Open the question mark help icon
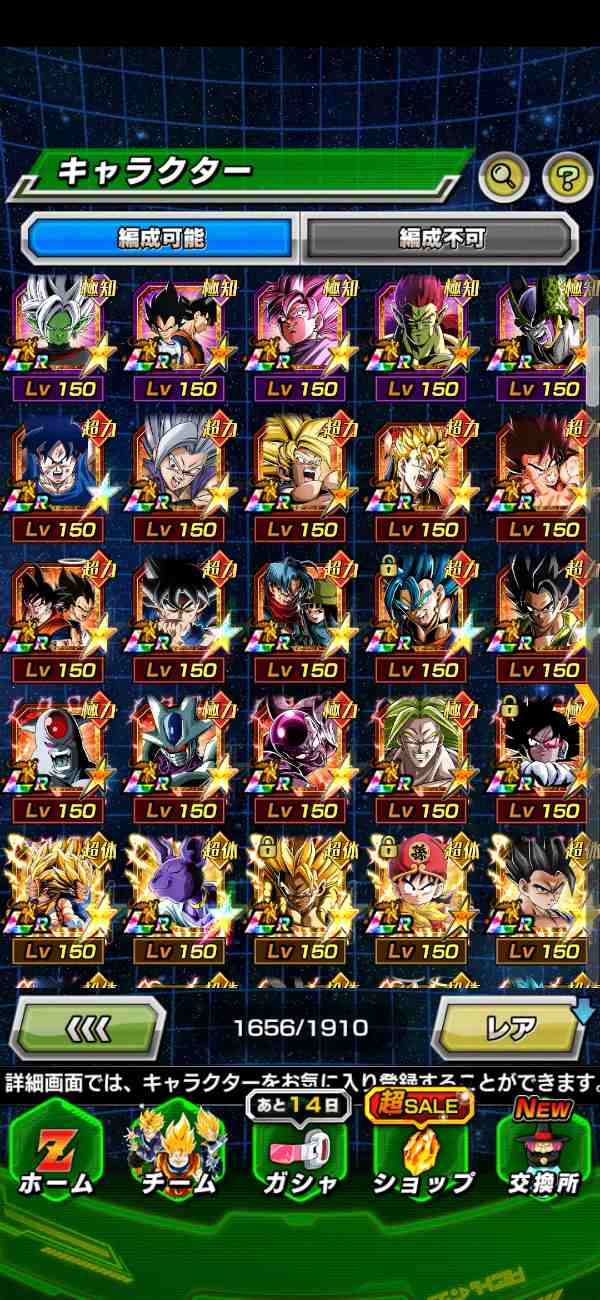The height and width of the screenshot is (1300, 600). coord(567,178)
